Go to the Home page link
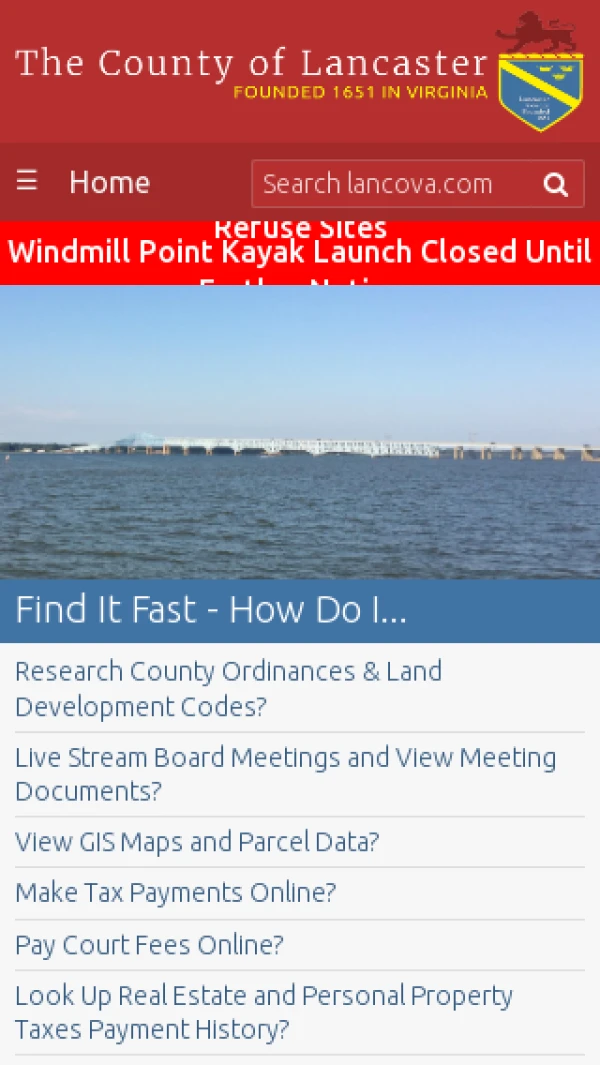The image size is (600, 1065). point(109,183)
